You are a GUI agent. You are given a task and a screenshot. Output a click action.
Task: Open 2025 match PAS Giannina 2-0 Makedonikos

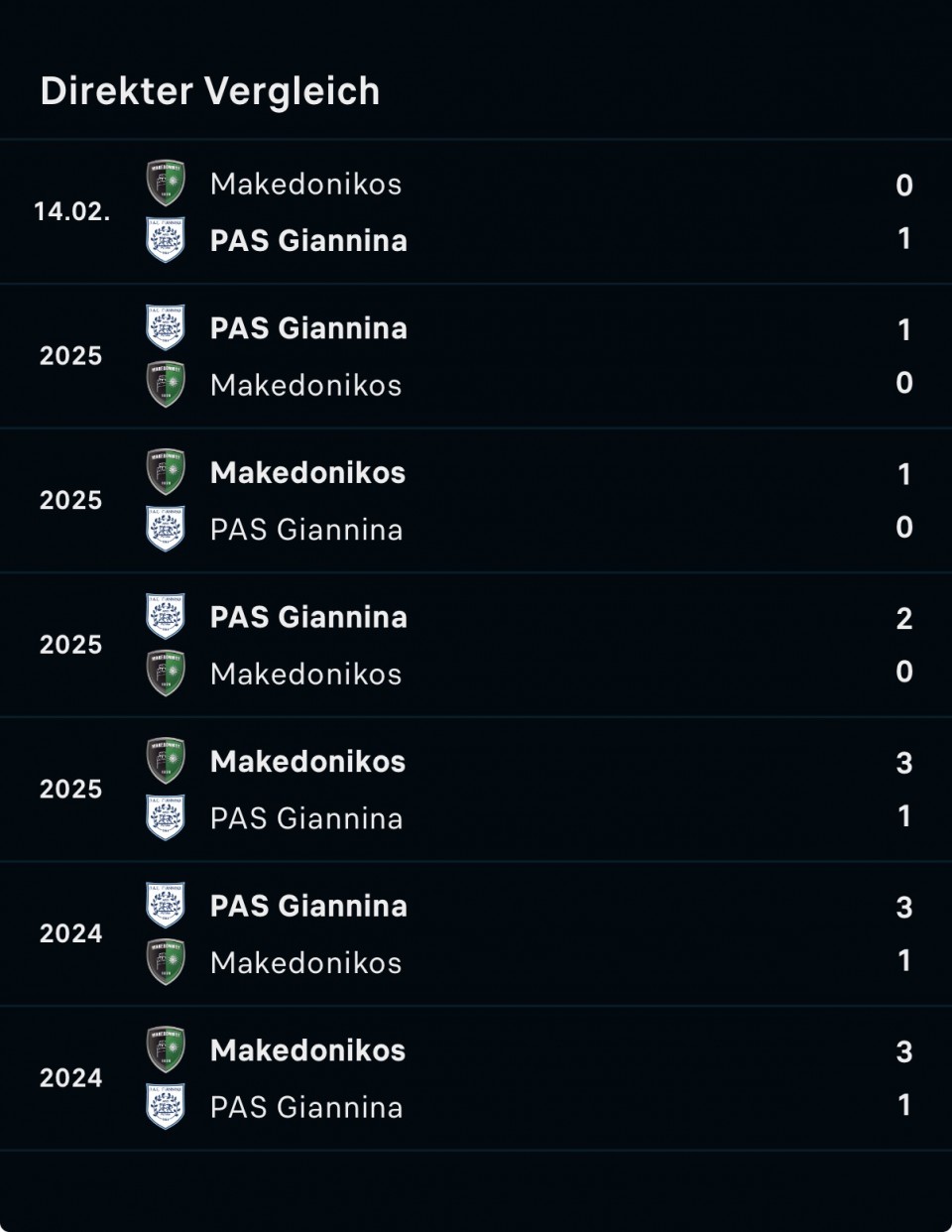(x=476, y=645)
